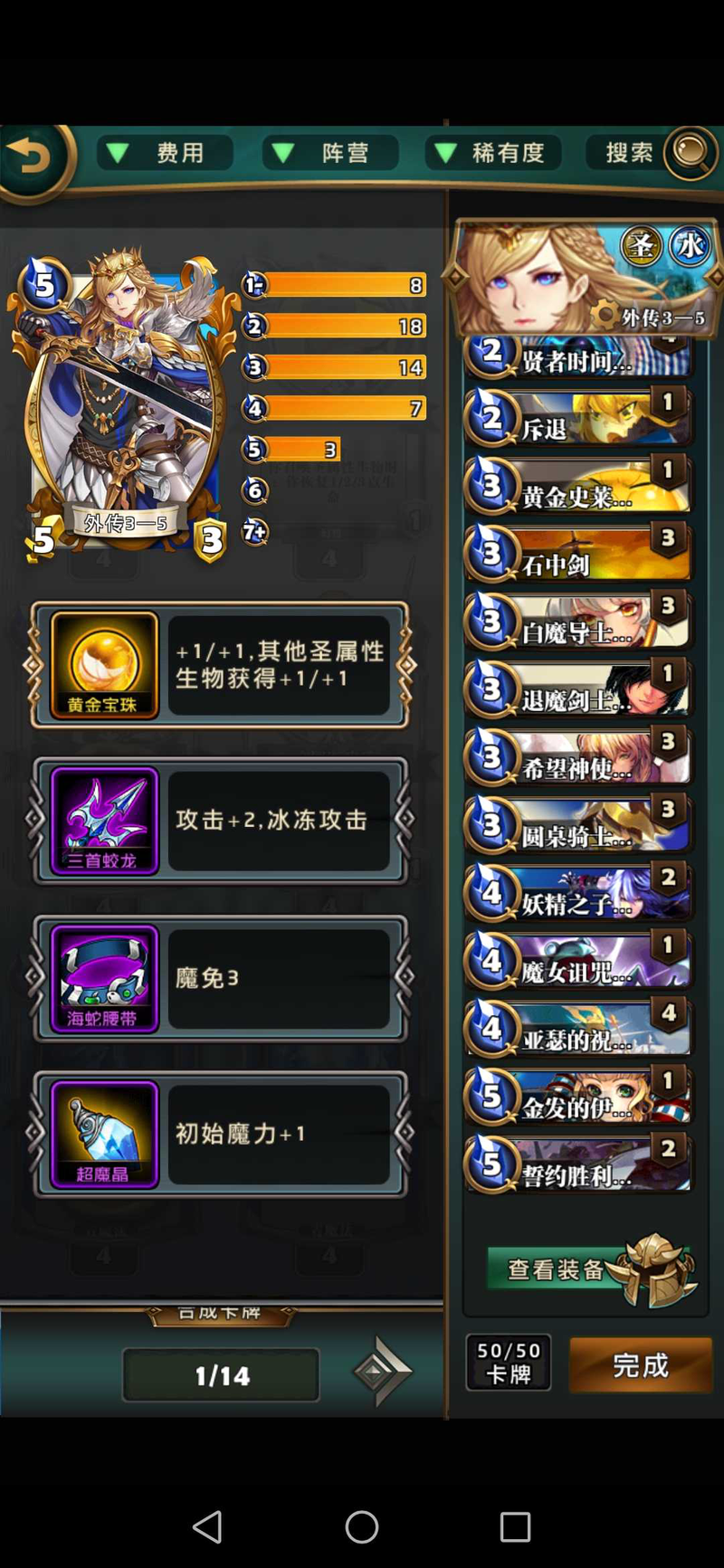Image resolution: width=724 pixels, height=1568 pixels.
Task: Select the 三首蛟龙 equipment item
Action: 104,821
